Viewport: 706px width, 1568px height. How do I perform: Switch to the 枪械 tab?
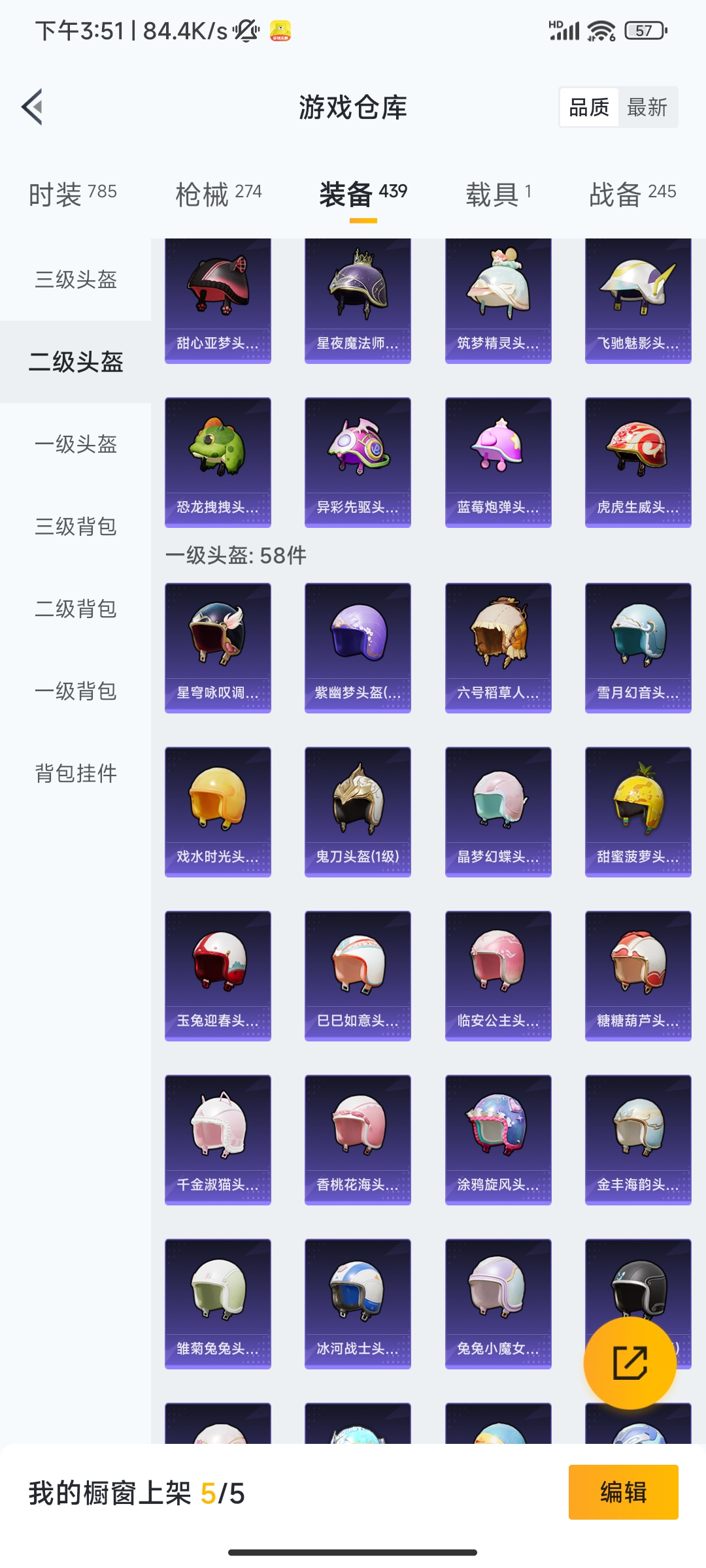tap(218, 194)
